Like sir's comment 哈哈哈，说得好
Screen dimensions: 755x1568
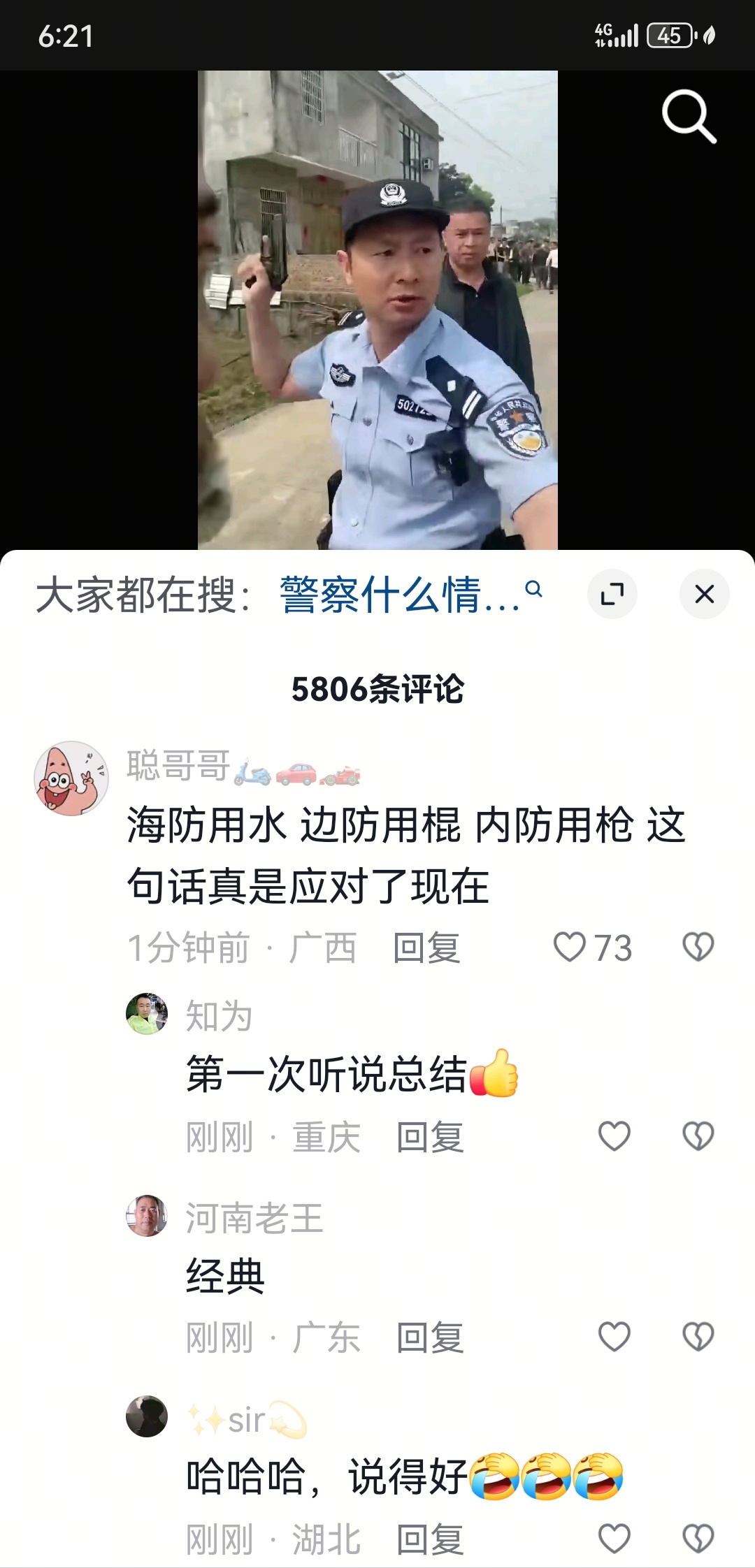point(614,1539)
